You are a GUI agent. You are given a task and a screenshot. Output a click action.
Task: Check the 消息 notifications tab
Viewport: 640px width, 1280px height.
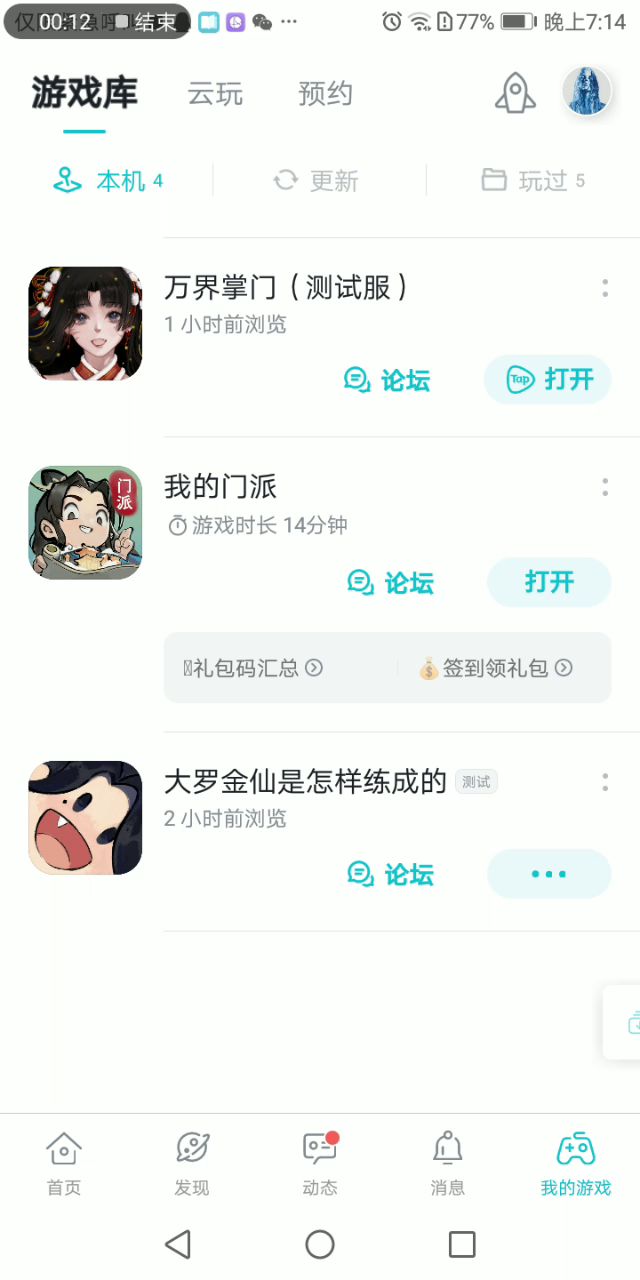pyautogui.click(x=448, y=1163)
